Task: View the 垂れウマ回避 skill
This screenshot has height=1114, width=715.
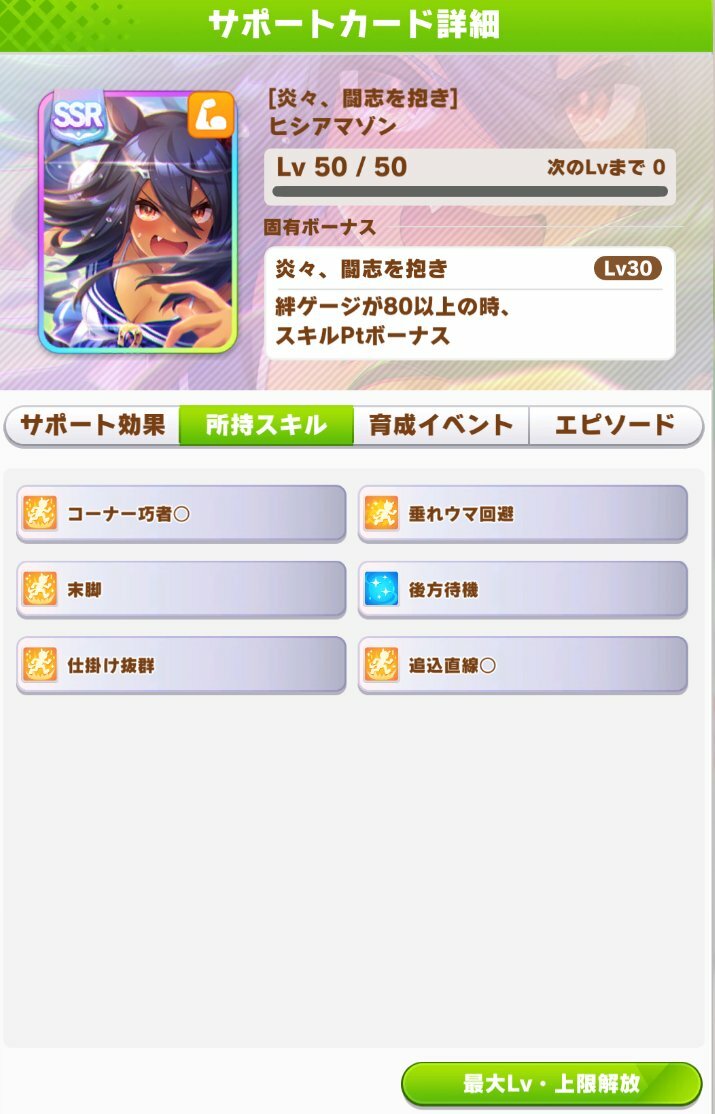Action: click(522, 514)
